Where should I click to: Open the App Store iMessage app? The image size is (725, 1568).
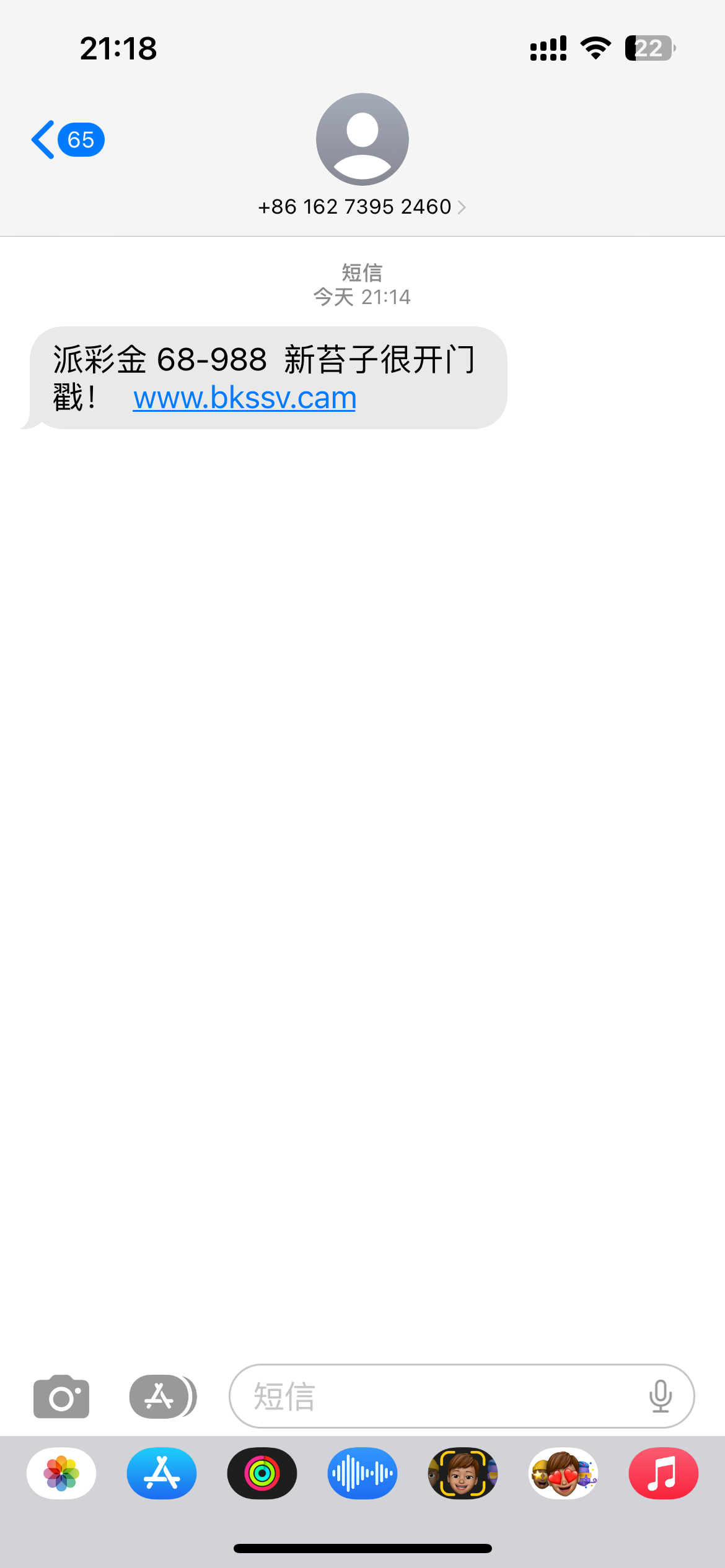(162, 1473)
